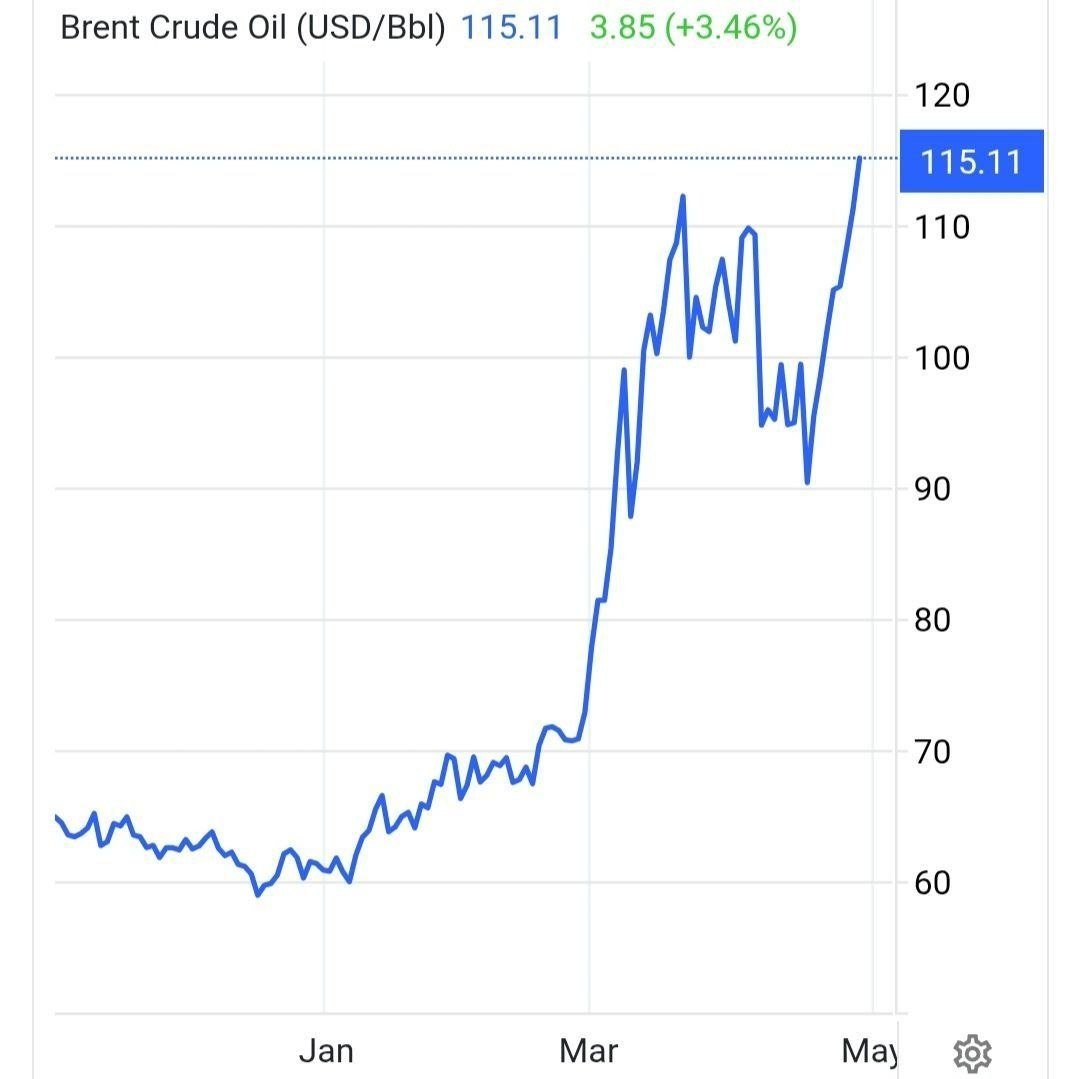Open the chart settings gear
The image size is (1080, 1079).
[972, 1052]
